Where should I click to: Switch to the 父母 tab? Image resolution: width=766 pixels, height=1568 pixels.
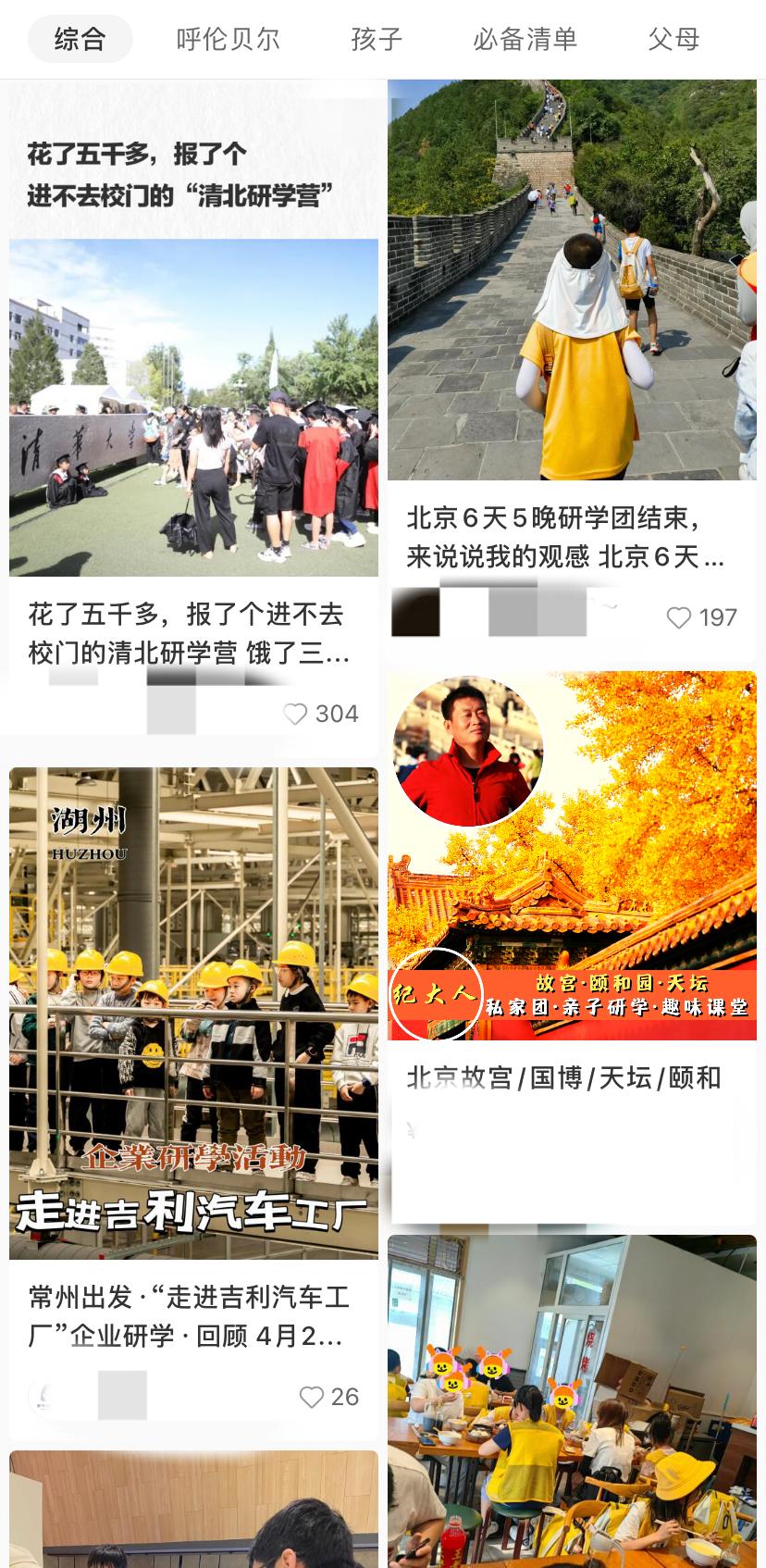(x=673, y=39)
